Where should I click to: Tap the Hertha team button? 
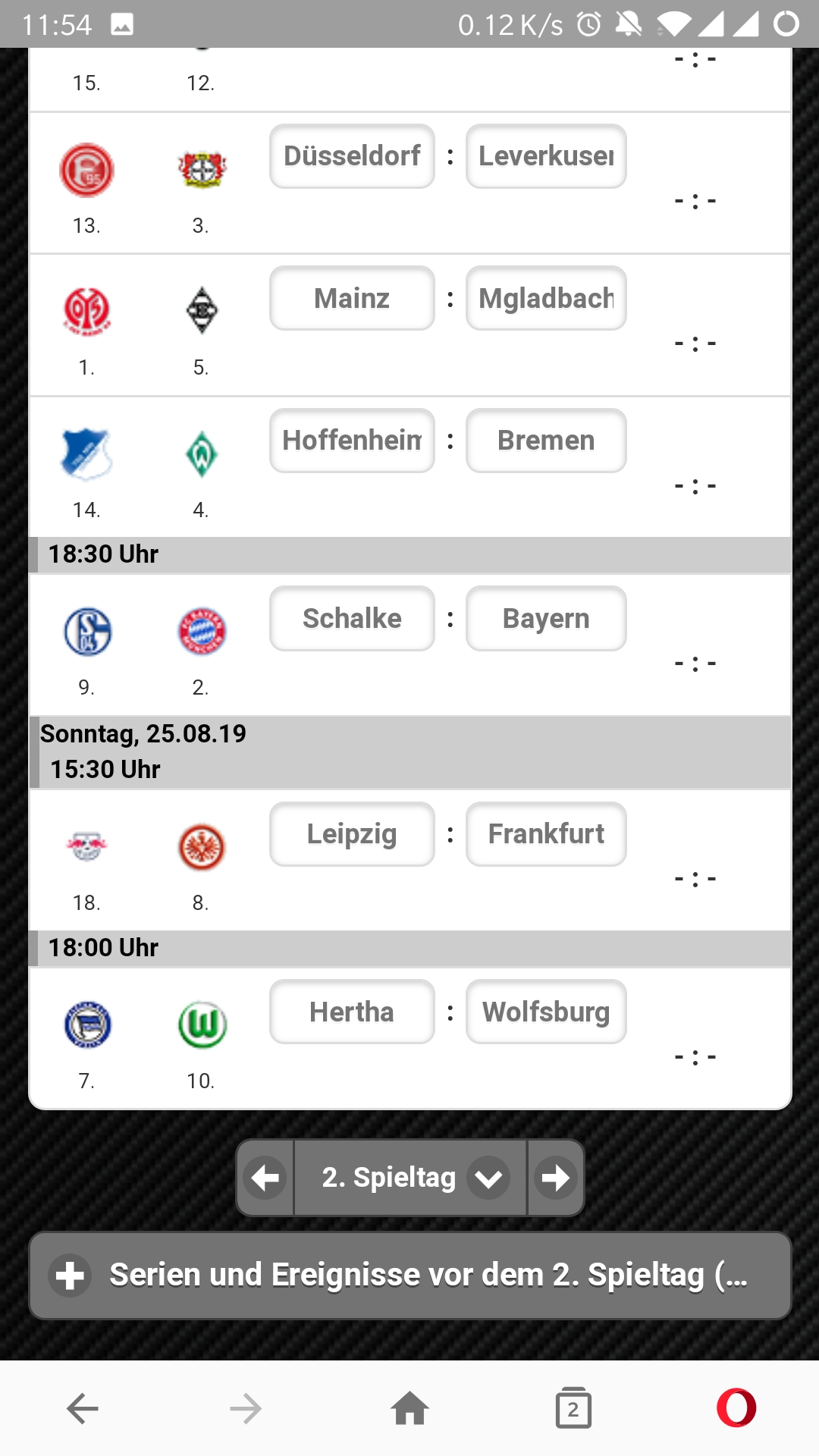352,1012
